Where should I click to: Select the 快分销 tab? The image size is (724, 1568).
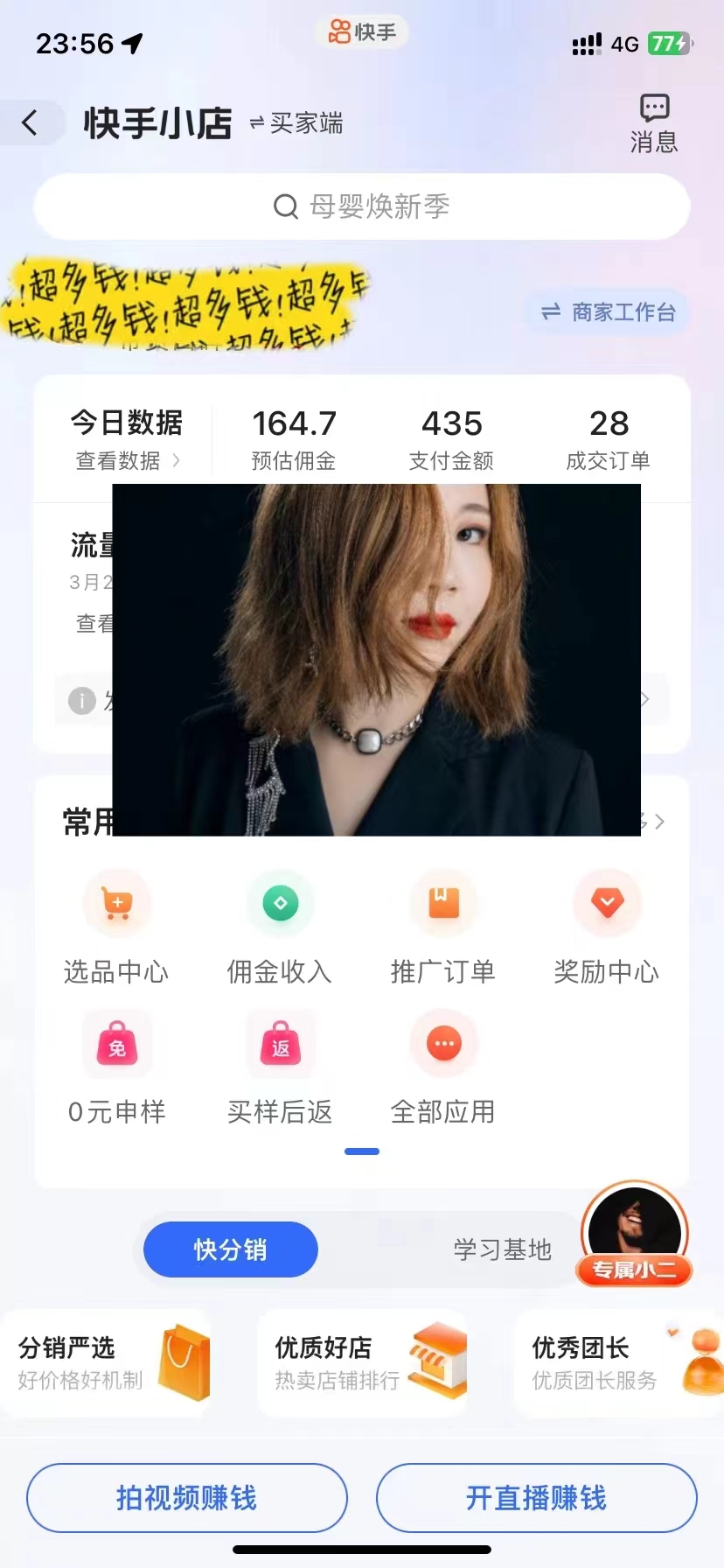point(231,1249)
